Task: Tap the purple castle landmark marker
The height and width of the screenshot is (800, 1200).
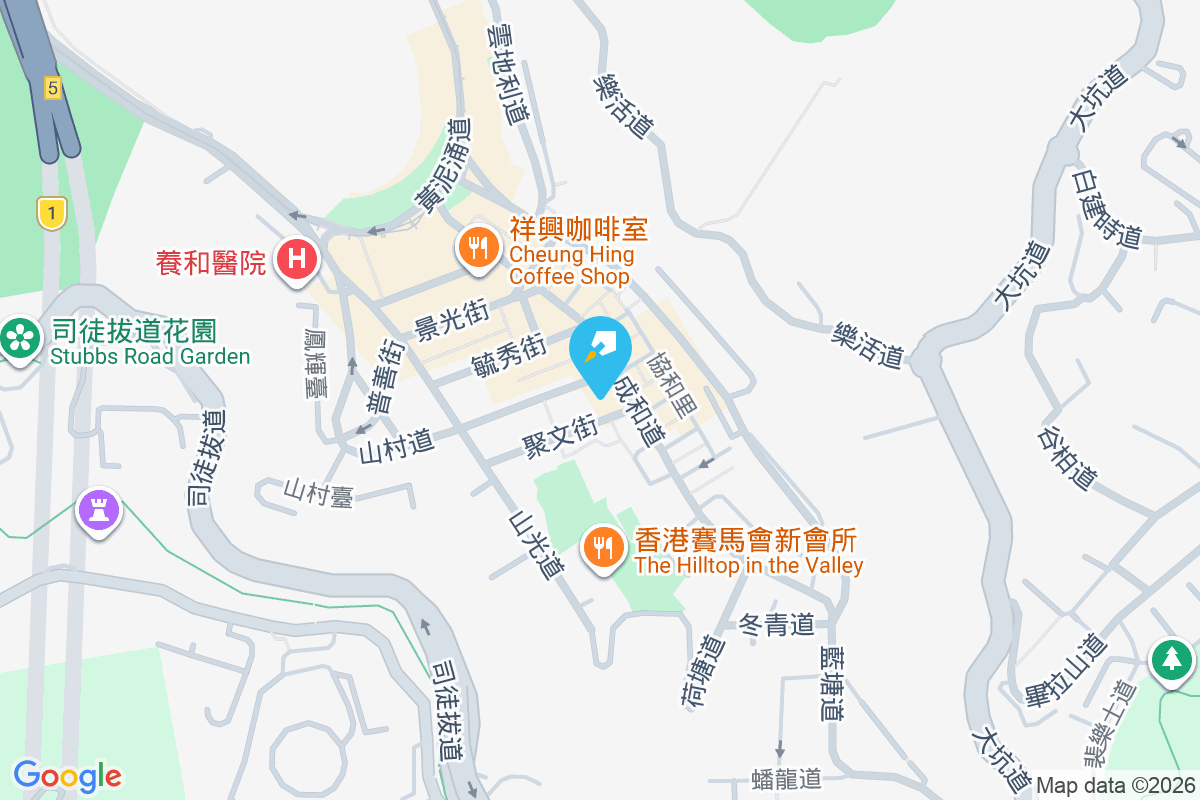Action: [98, 509]
